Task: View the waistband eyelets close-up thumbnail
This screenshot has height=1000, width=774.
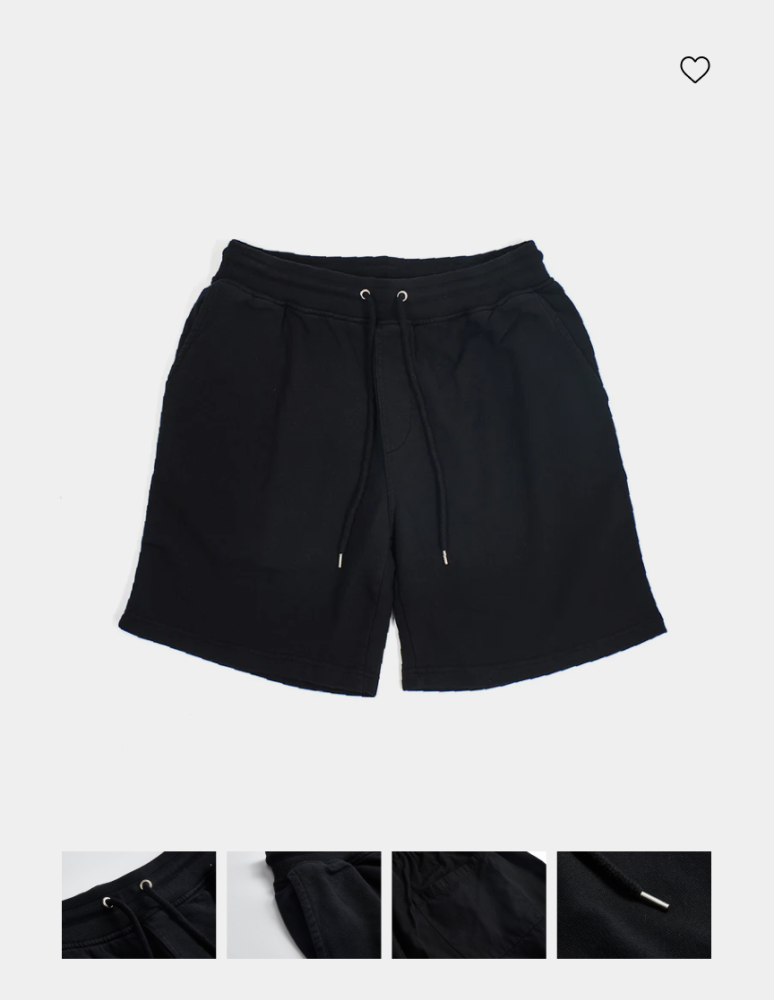Action: click(139, 904)
